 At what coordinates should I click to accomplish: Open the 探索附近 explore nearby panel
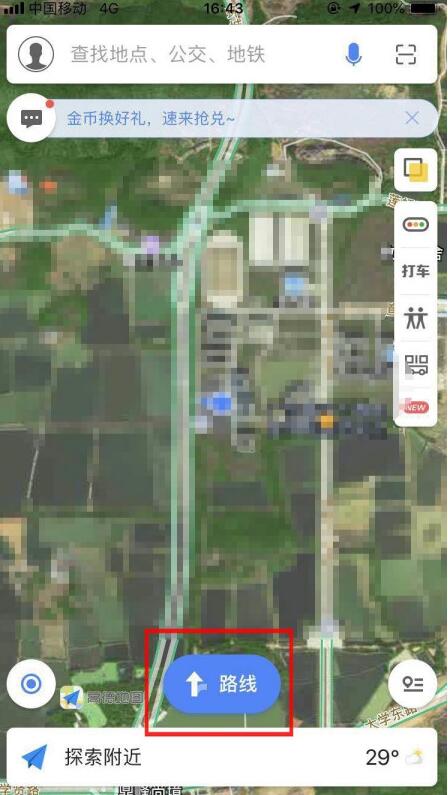coord(103,757)
